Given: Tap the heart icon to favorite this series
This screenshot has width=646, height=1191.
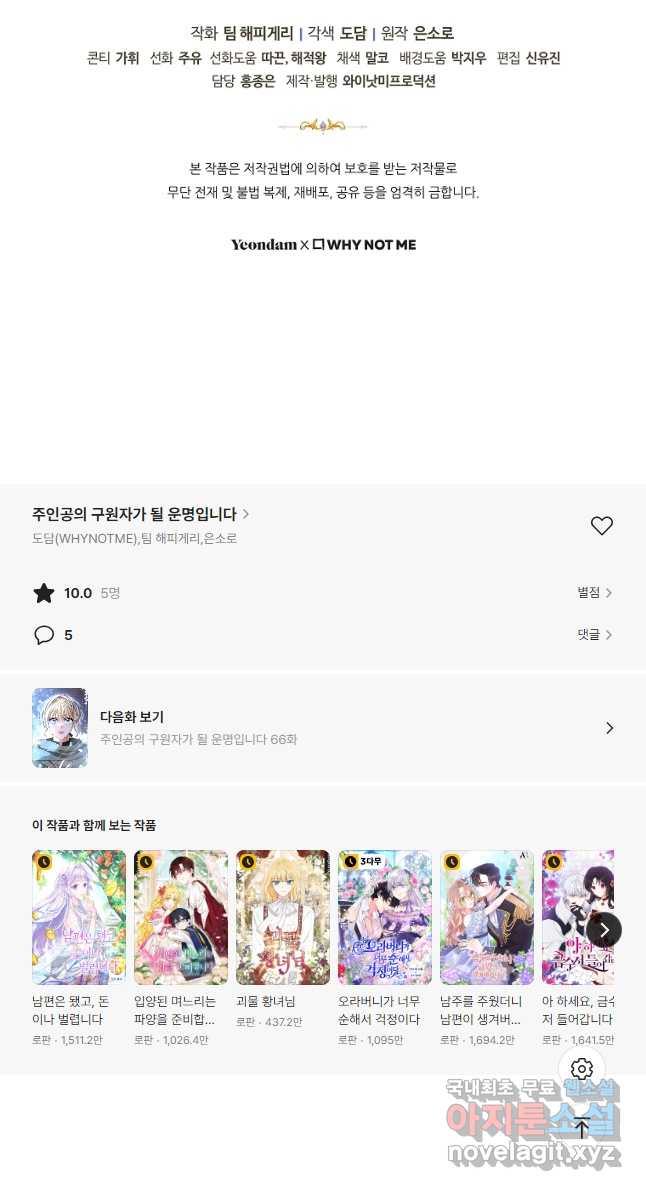Looking at the screenshot, I should tap(601, 526).
